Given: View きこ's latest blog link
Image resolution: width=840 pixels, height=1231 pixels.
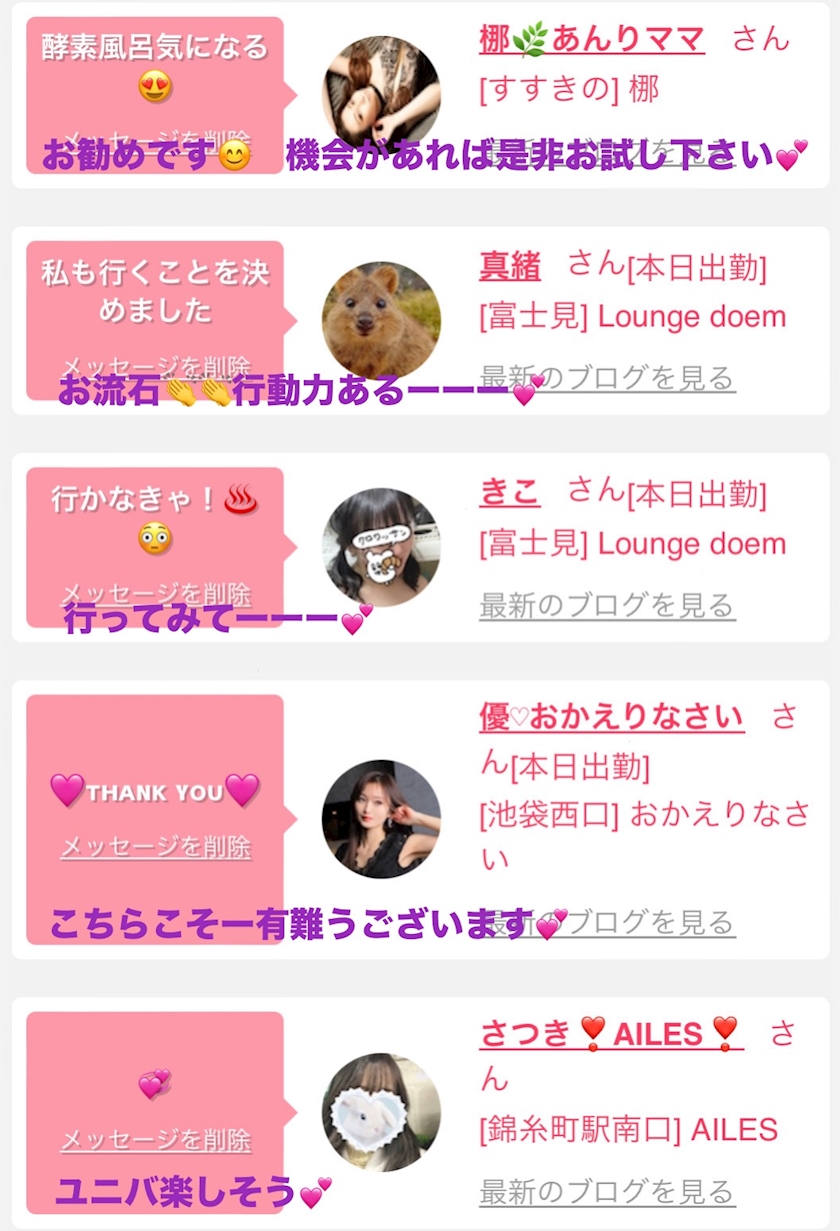Looking at the screenshot, I should click(x=607, y=605).
